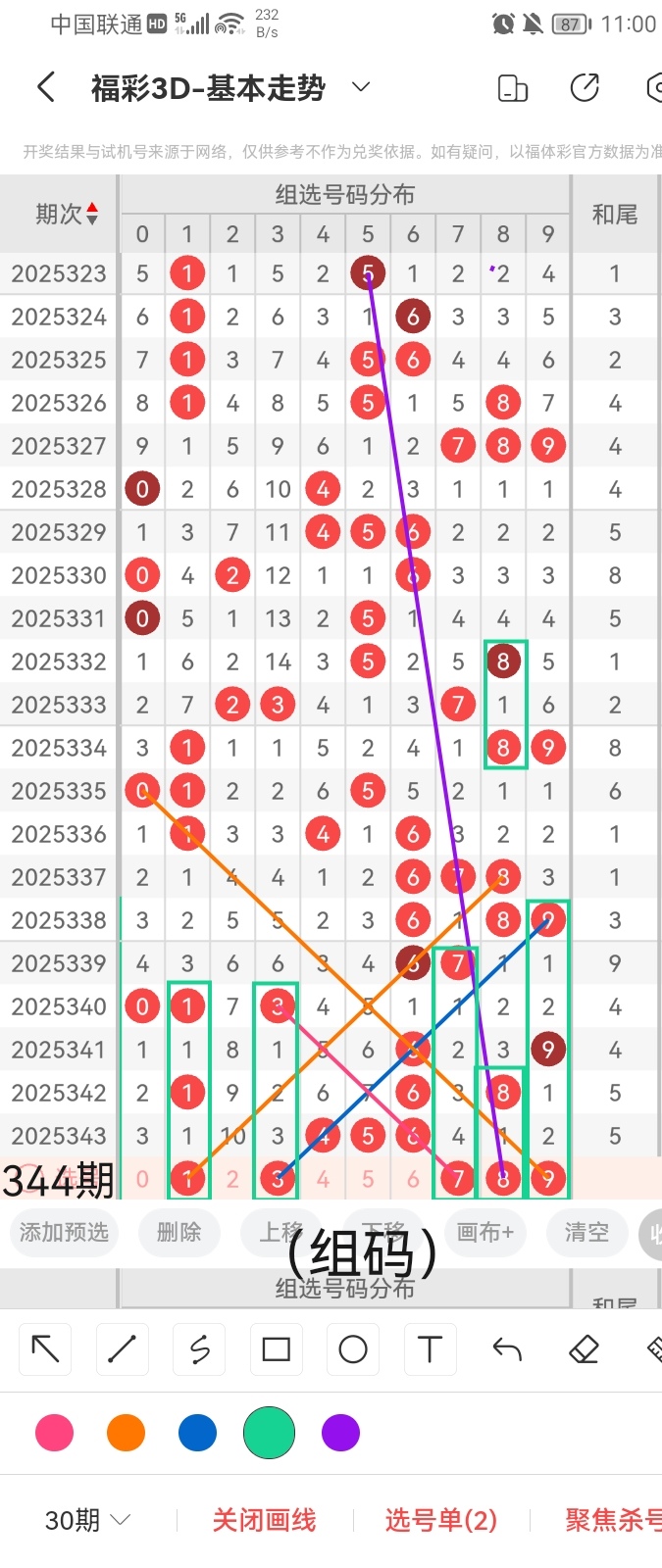This screenshot has width=662, height=1568.
Task: Undo the last drawing stroke
Action: 507,1349
